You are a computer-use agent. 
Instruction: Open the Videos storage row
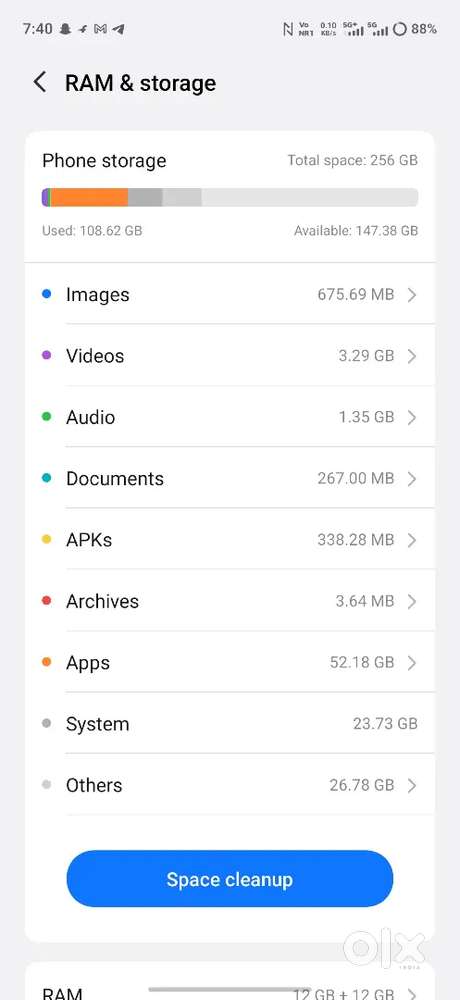tap(230, 356)
